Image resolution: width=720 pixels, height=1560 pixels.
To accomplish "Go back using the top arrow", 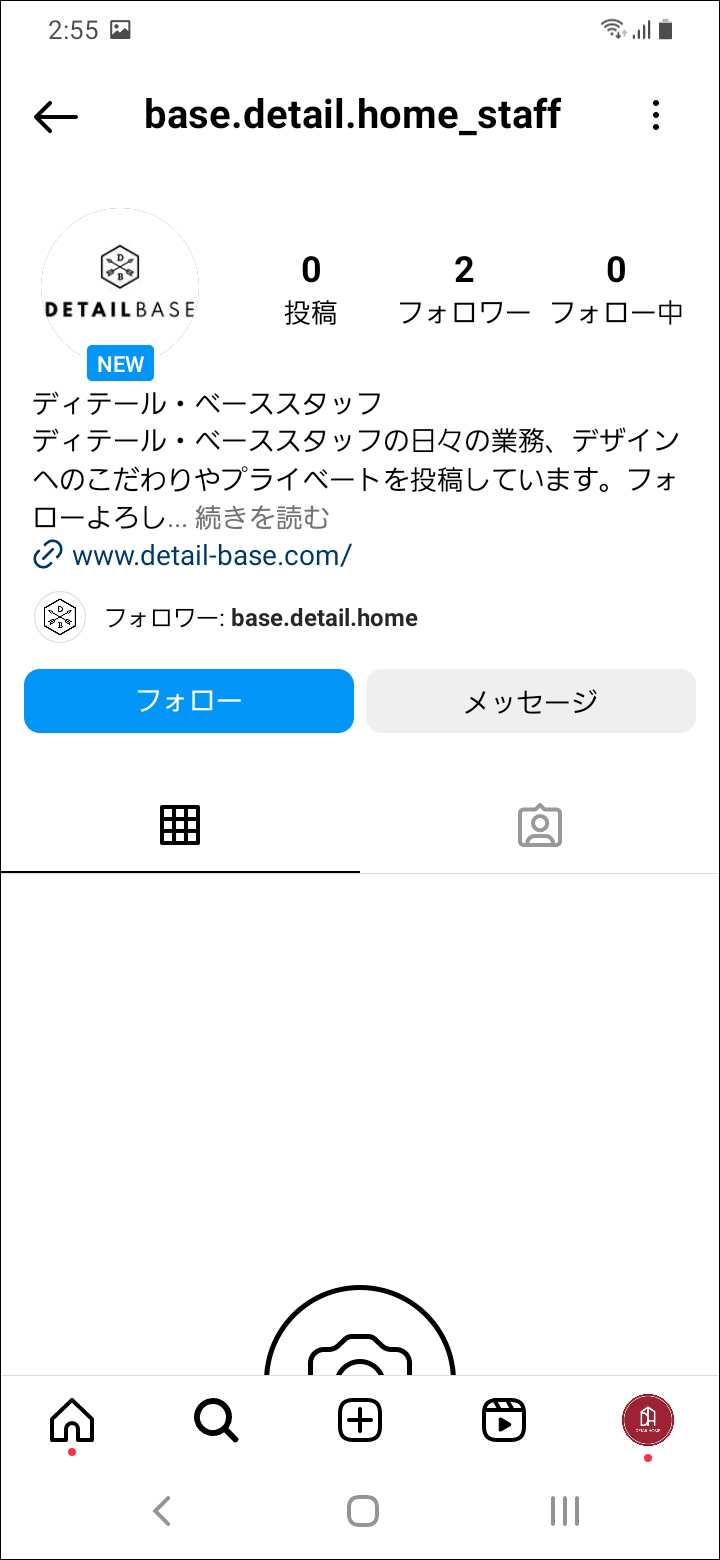I will [x=56, y=116].
